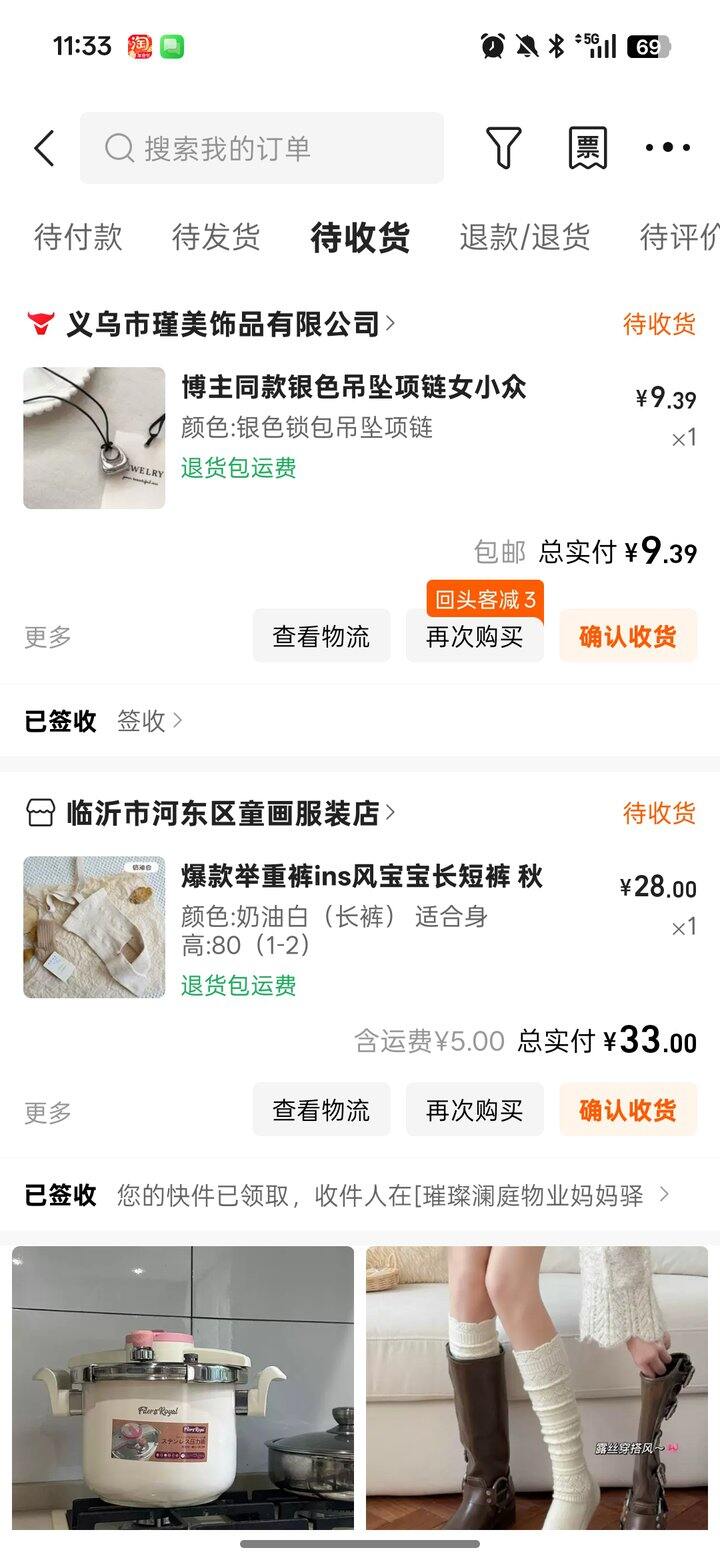Go back using the back arrow

tap(44, 148)
